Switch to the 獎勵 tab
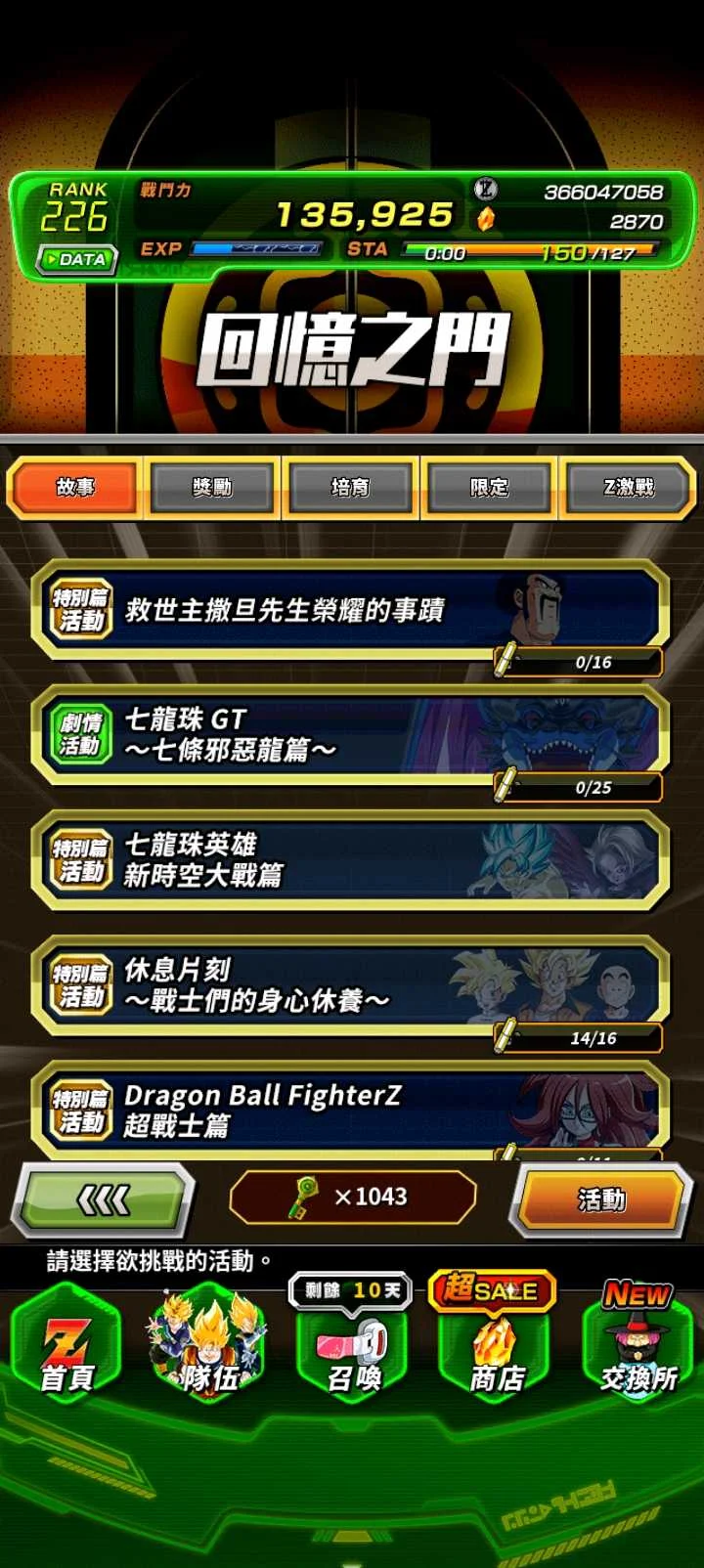This screenshot has width=704, height=1568. [x=212, y=487]
